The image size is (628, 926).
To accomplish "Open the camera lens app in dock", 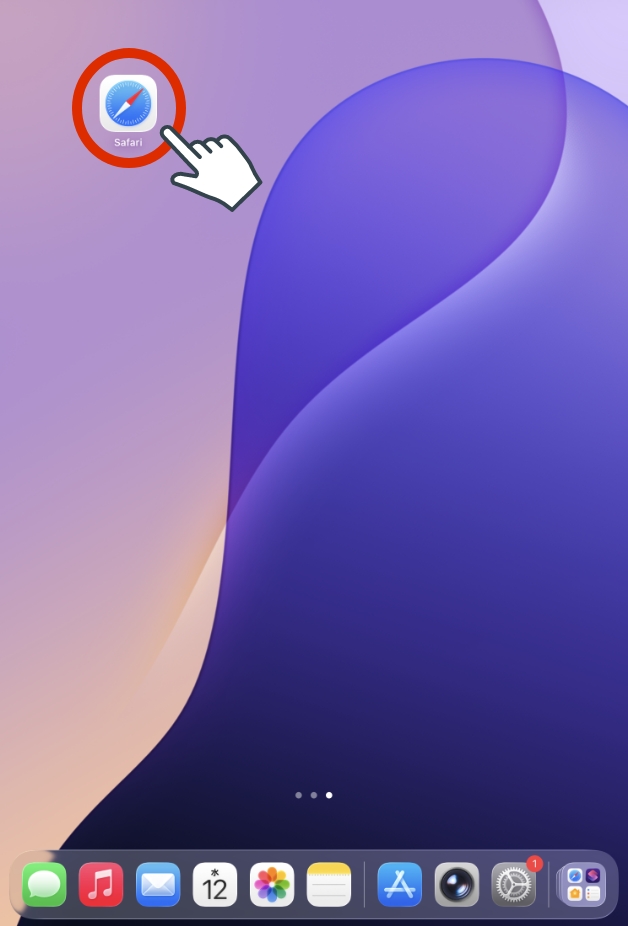I will (x=457, y=884).
